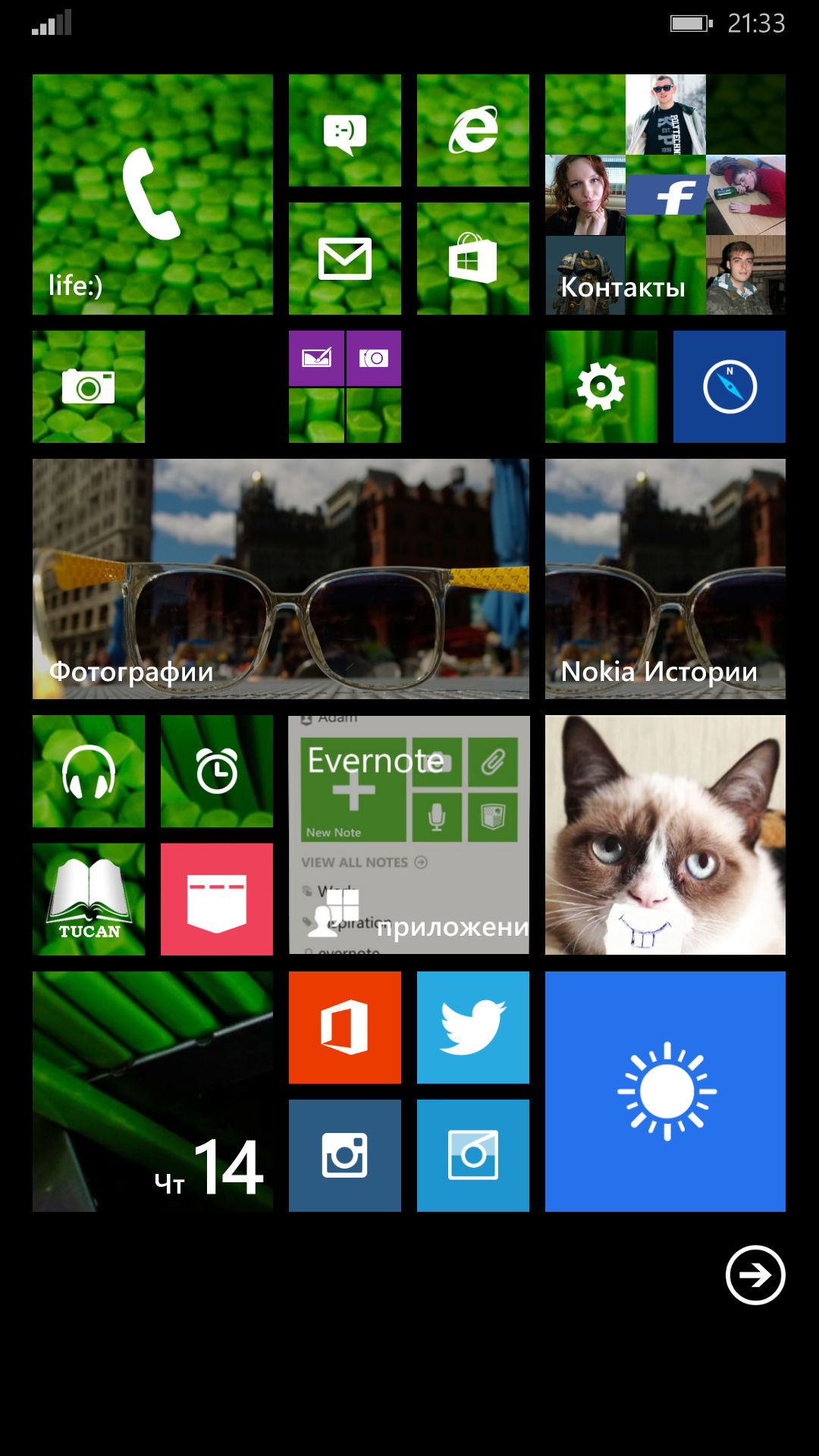819x1456 pixels.
Task: Open the alarm clock tile
Action: pos(217,771)
